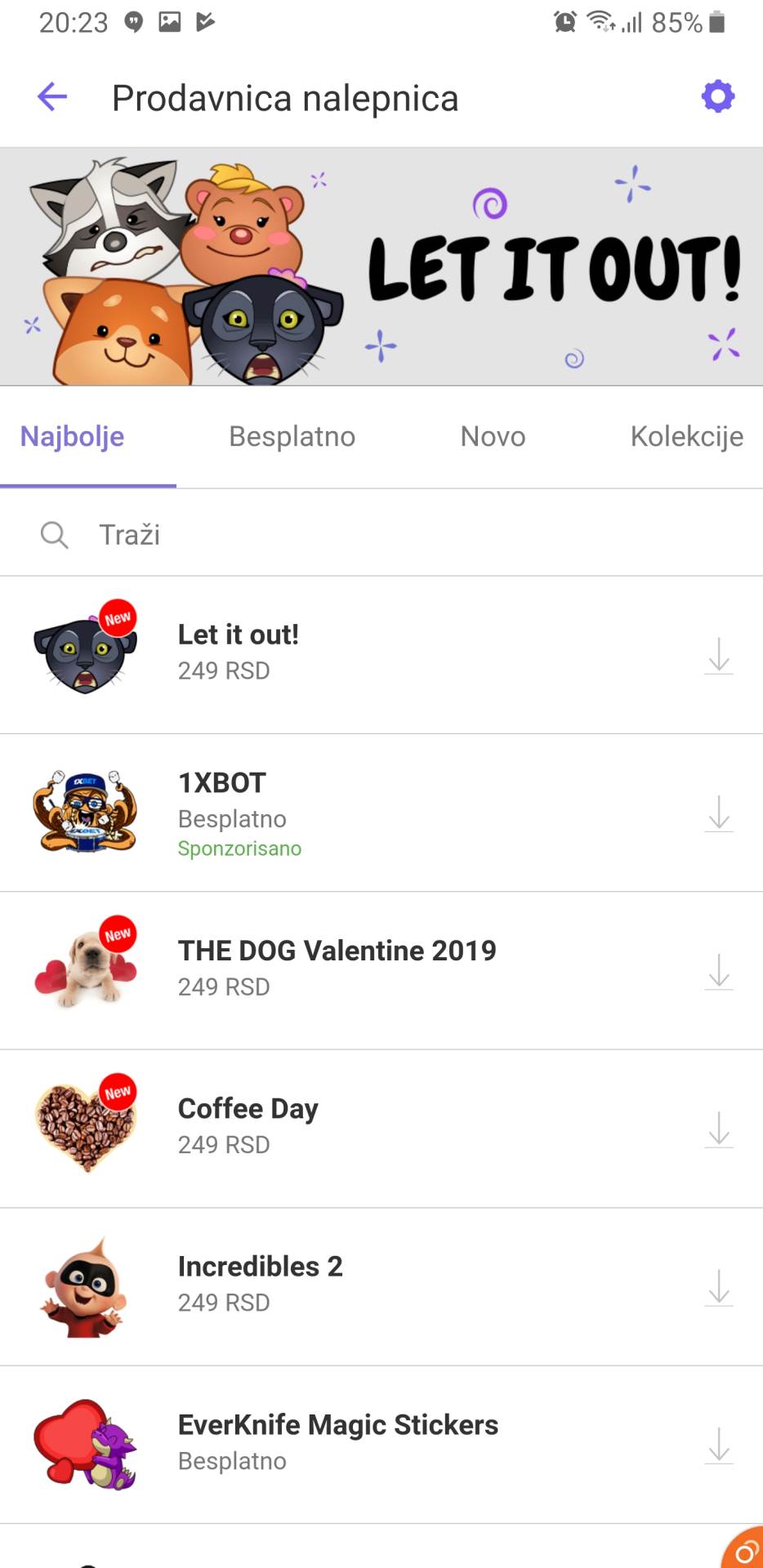Download the 1XBOT stickers
The height and width of the screenshot is (1568, 763).
tap(719, 813)
